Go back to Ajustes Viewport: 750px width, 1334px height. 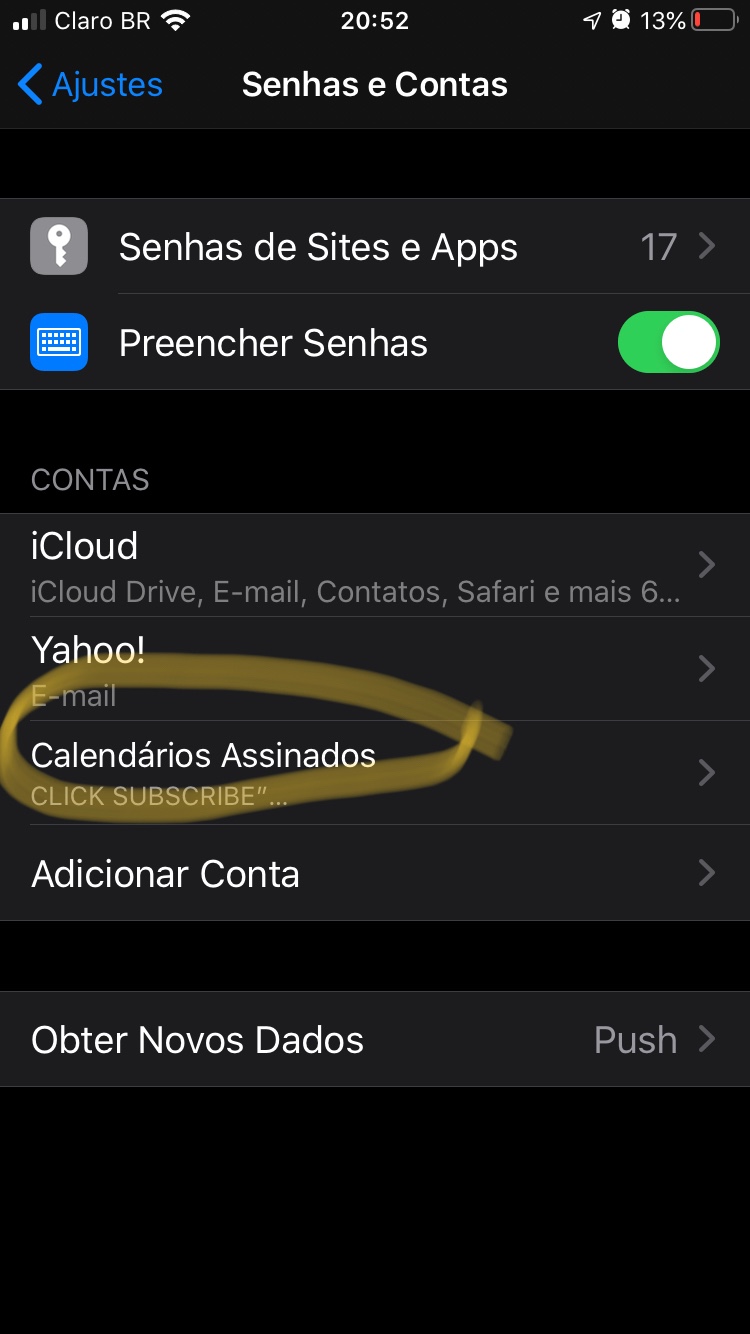[90, 85]
